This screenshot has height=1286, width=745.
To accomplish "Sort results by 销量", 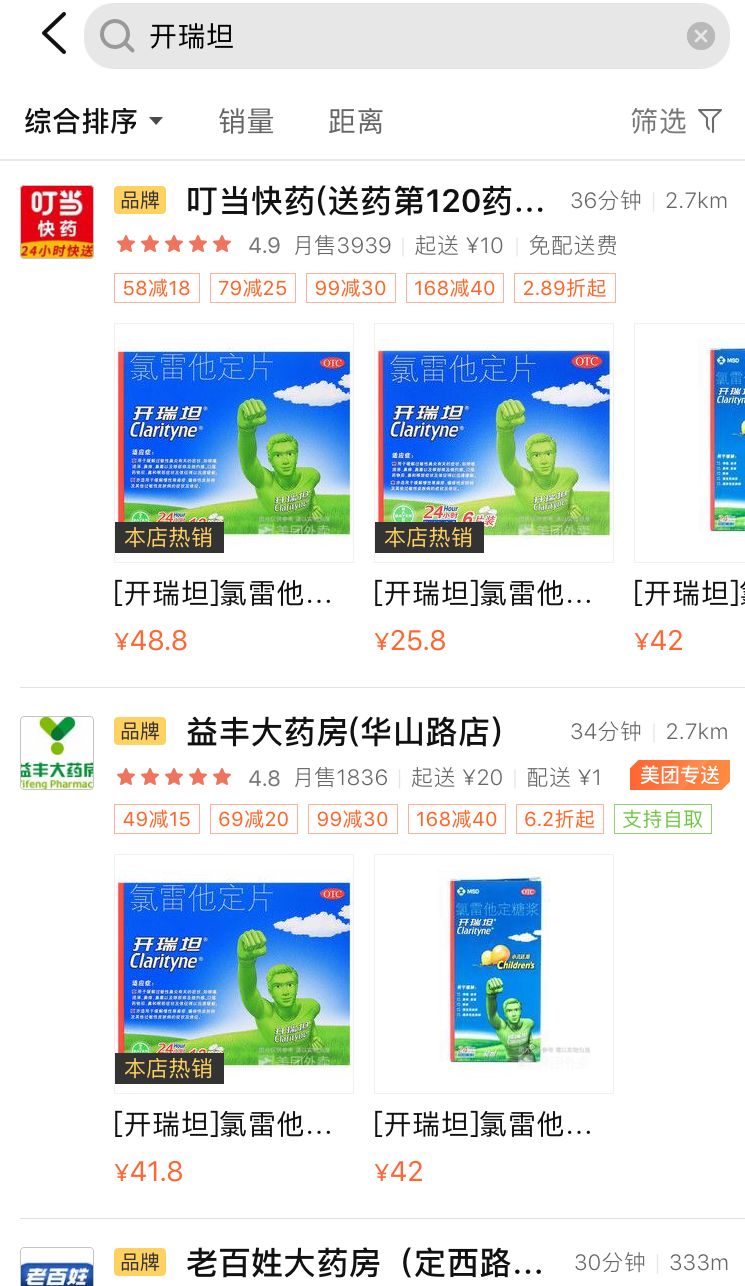I will click(246, 122).
